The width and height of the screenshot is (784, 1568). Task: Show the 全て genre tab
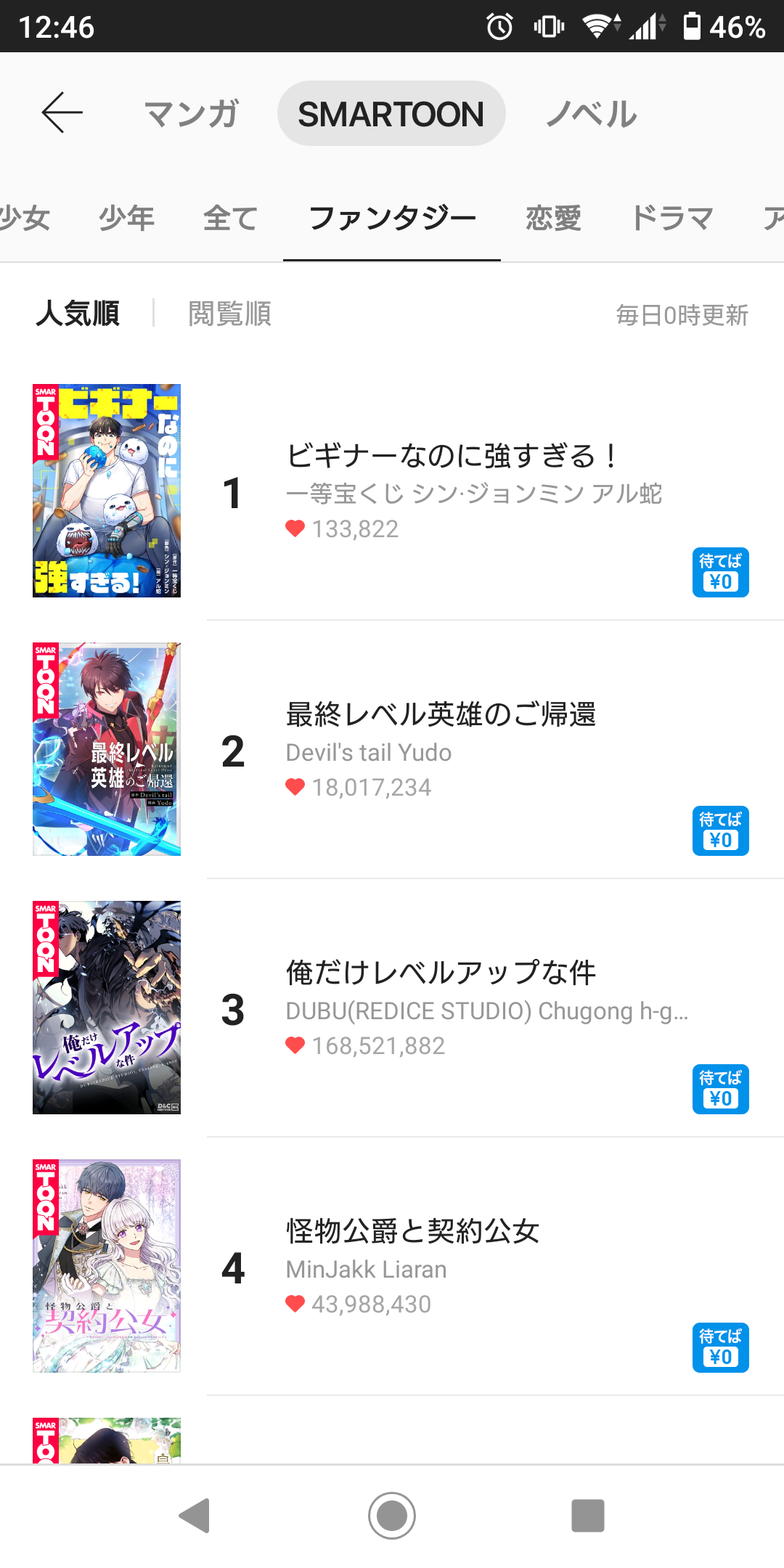point(231,219)
